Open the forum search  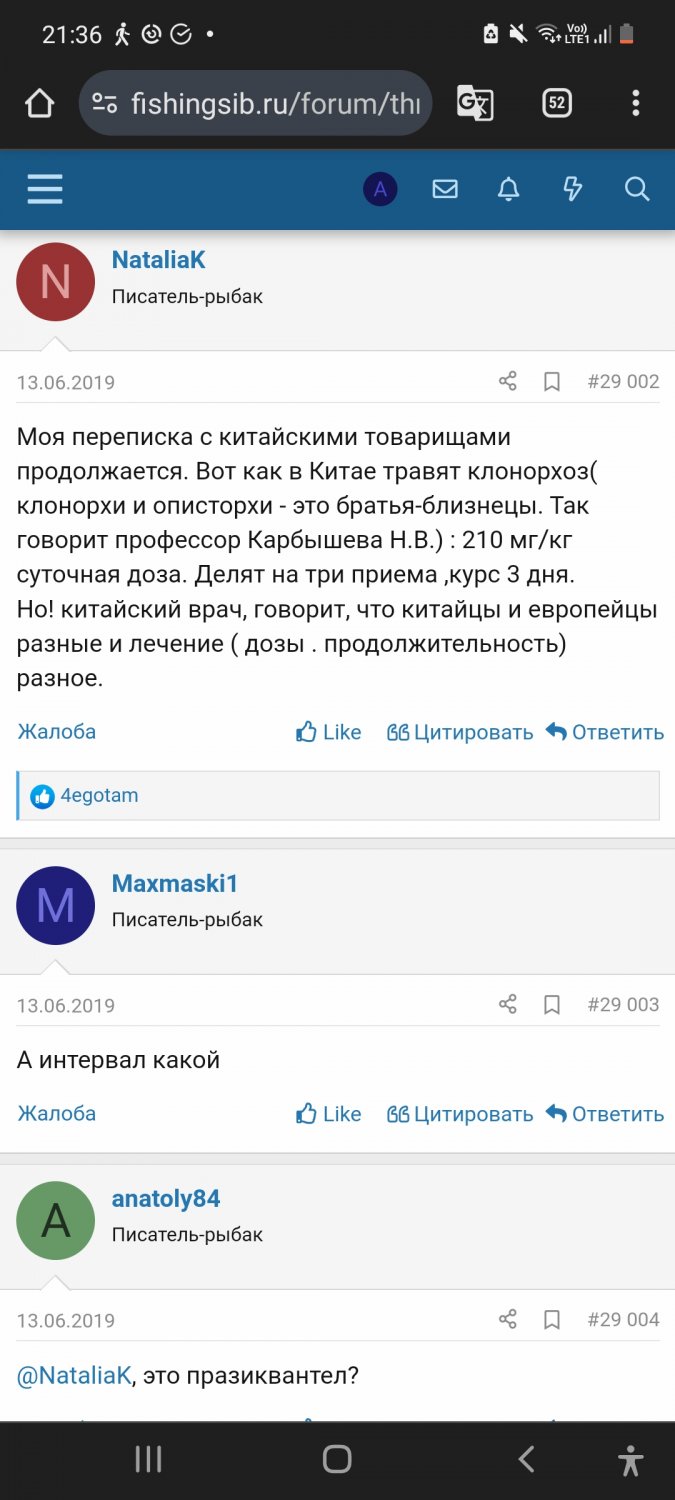[x=637, y=189]
